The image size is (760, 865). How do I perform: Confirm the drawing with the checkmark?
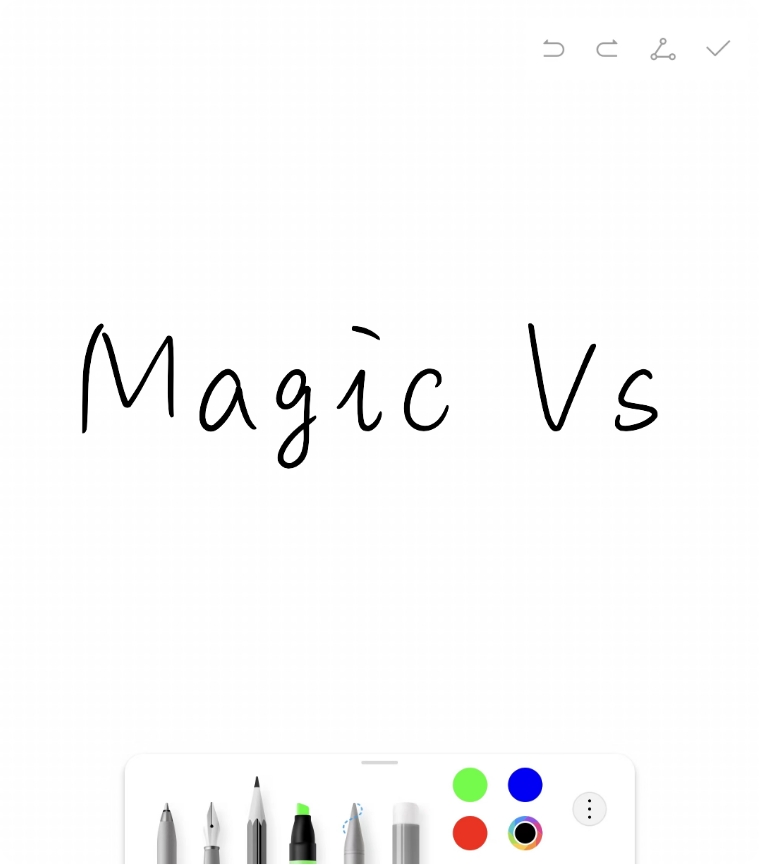pyautogui.click(x=718, y=48)
